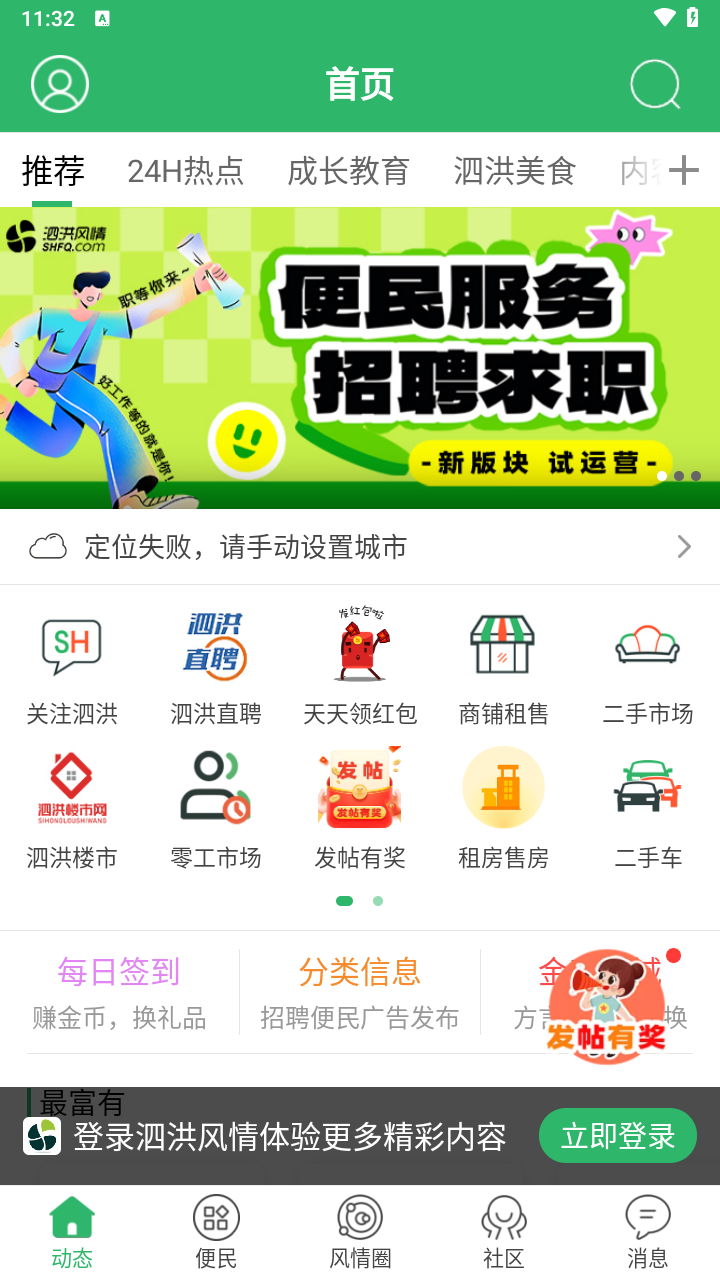This screenshot has height=1280, width=720.
Task: Open 零工市场
Action: (x=216, y=812)
